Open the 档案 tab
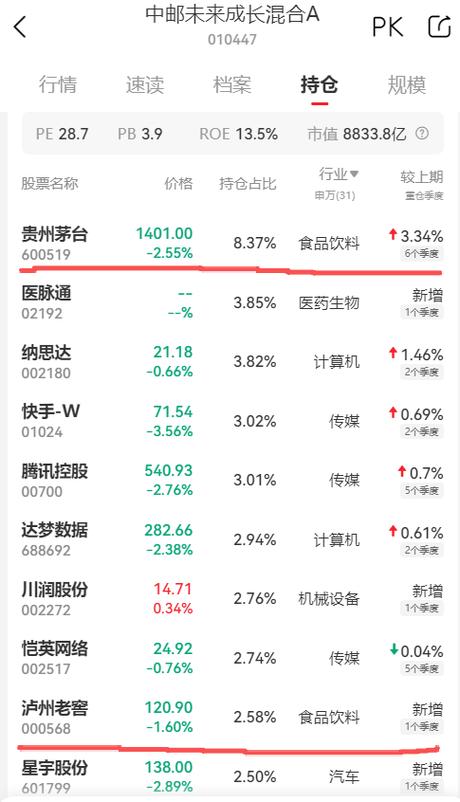Image resolution: width=460 pixels, height=802 pixels. 232,84
